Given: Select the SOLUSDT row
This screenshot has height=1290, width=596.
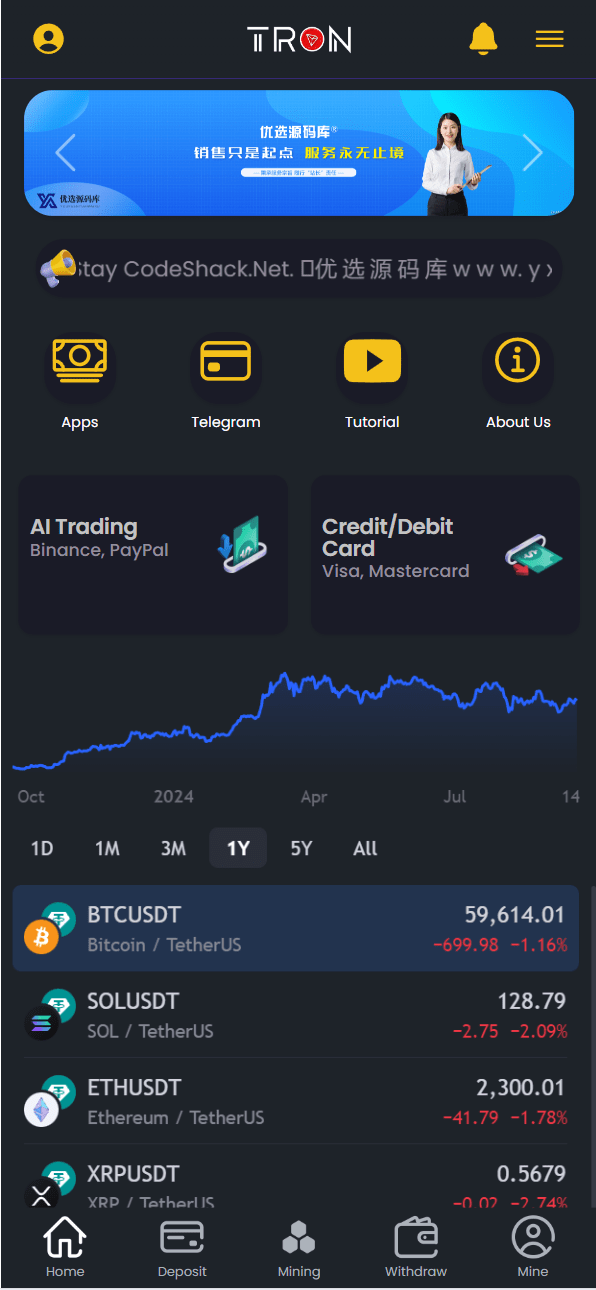Looking at the screenshot, I should click(296, 1015).
